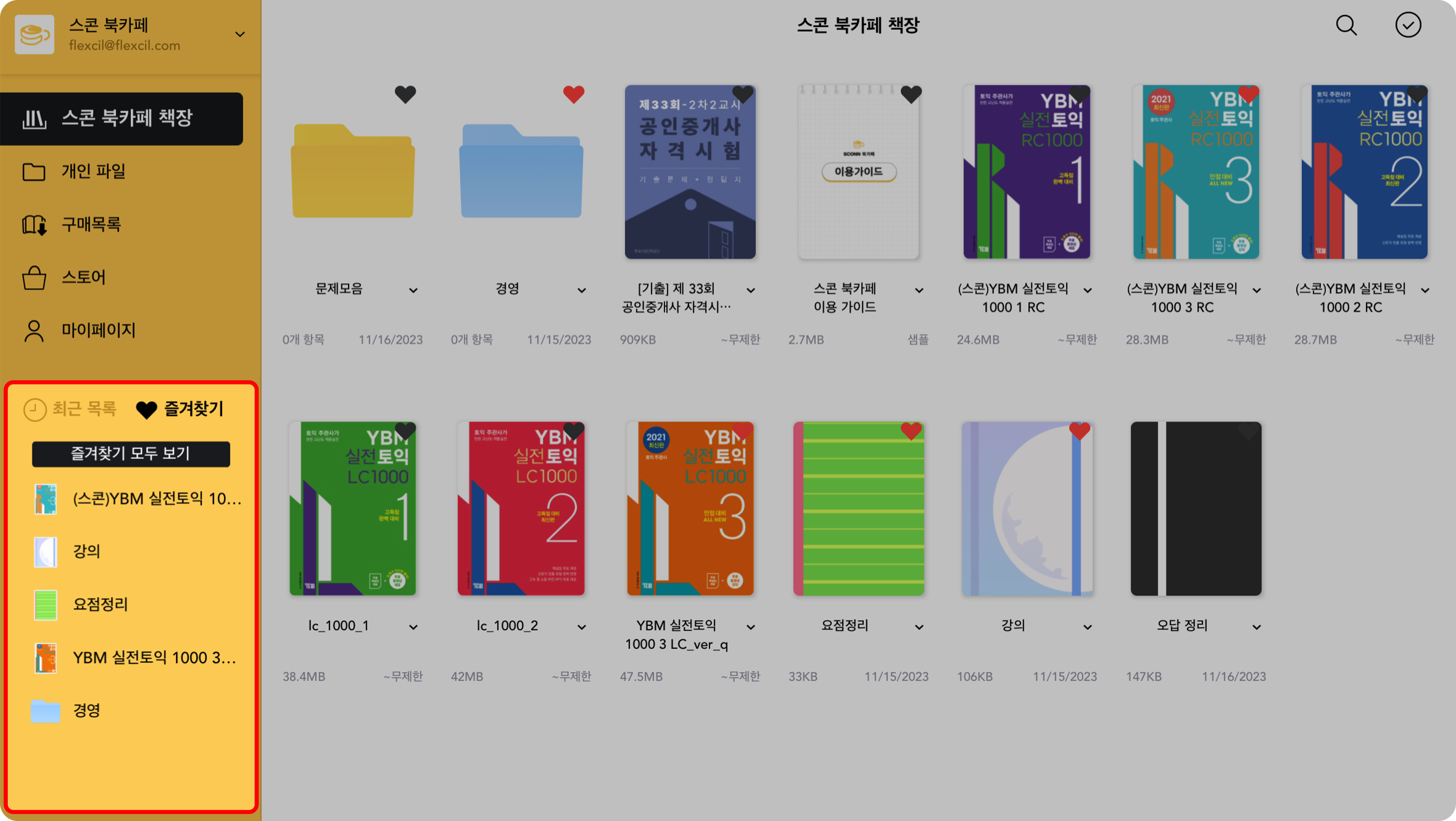Expand the chevron next to lc_1000_1
This screenshot has width=1456, height=821.
point(413,627)
